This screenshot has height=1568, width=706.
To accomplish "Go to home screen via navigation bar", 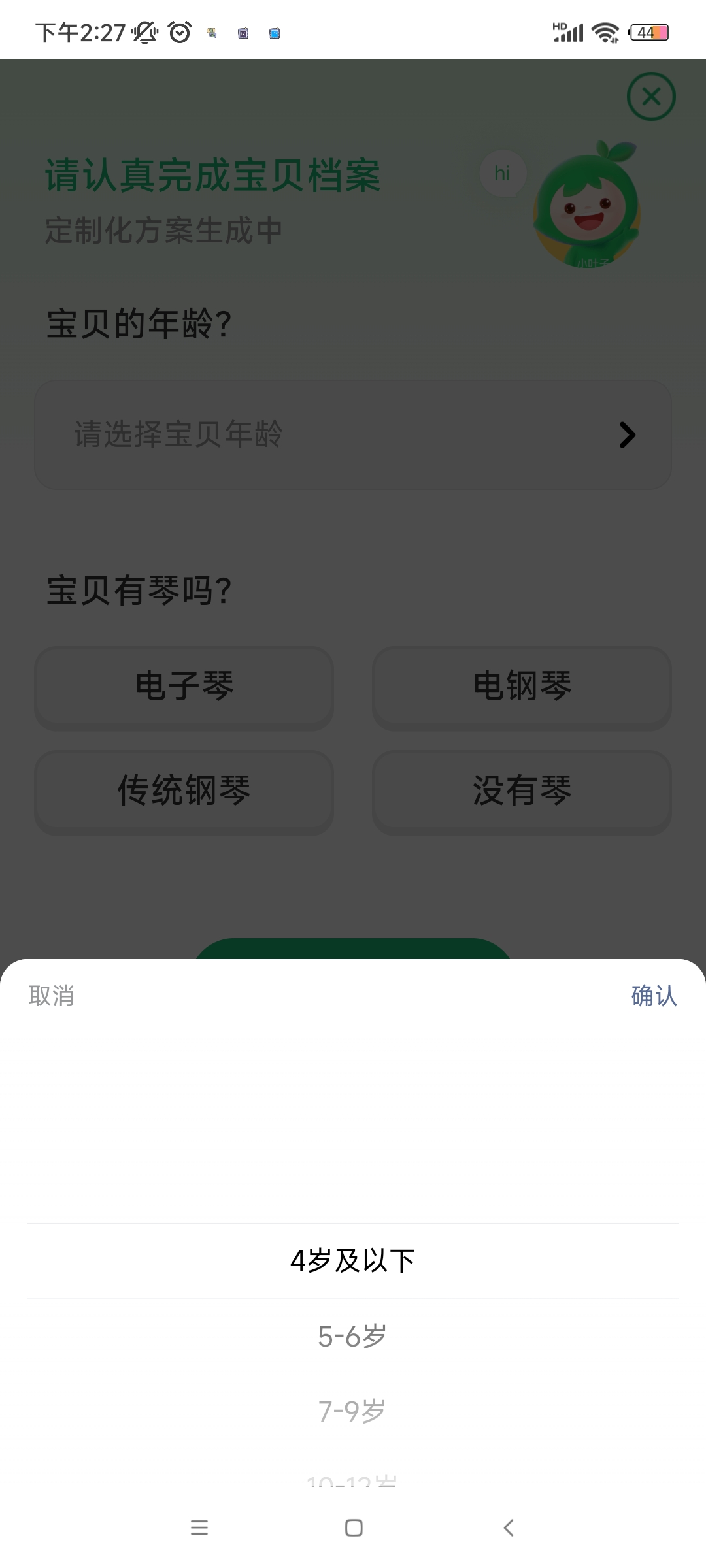I will (354, 1527).
